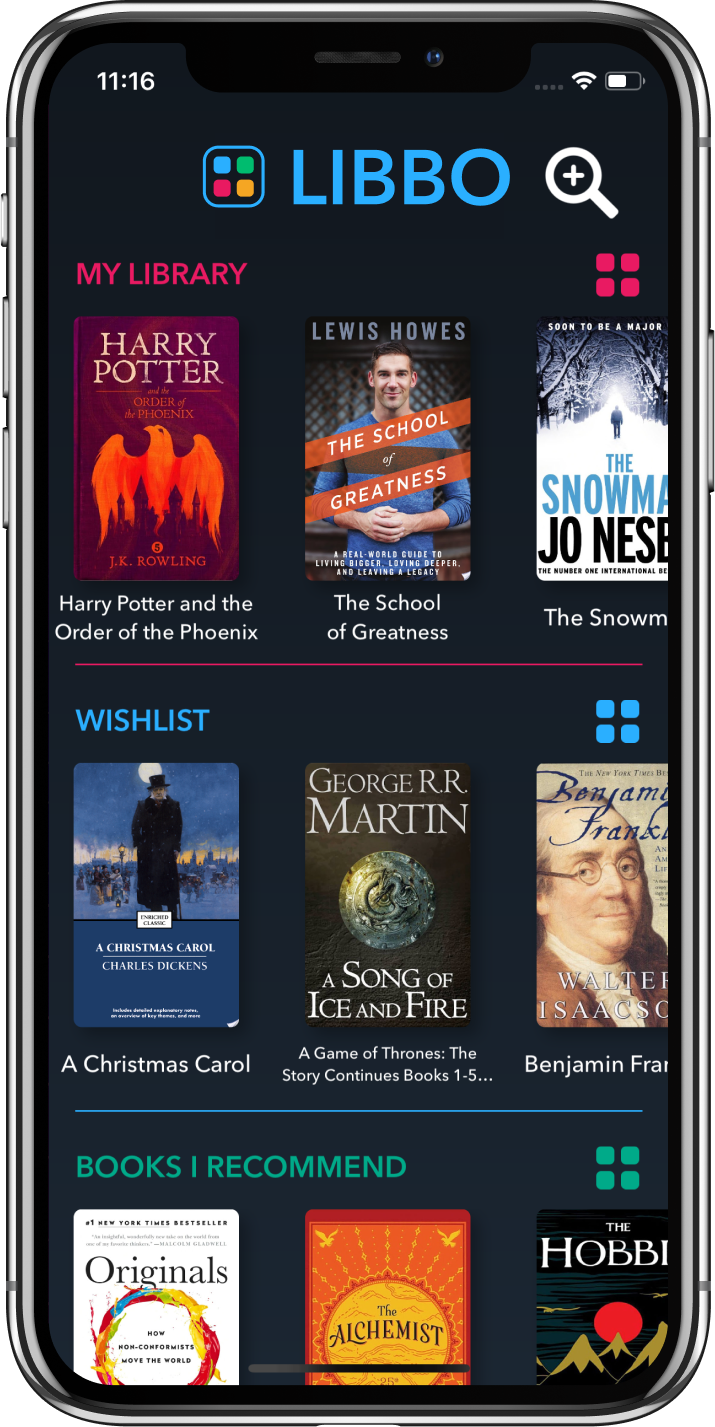This screenshot has width=715, height=1427.
Task: Show My Library in grid view
Action: click(617, 275)
